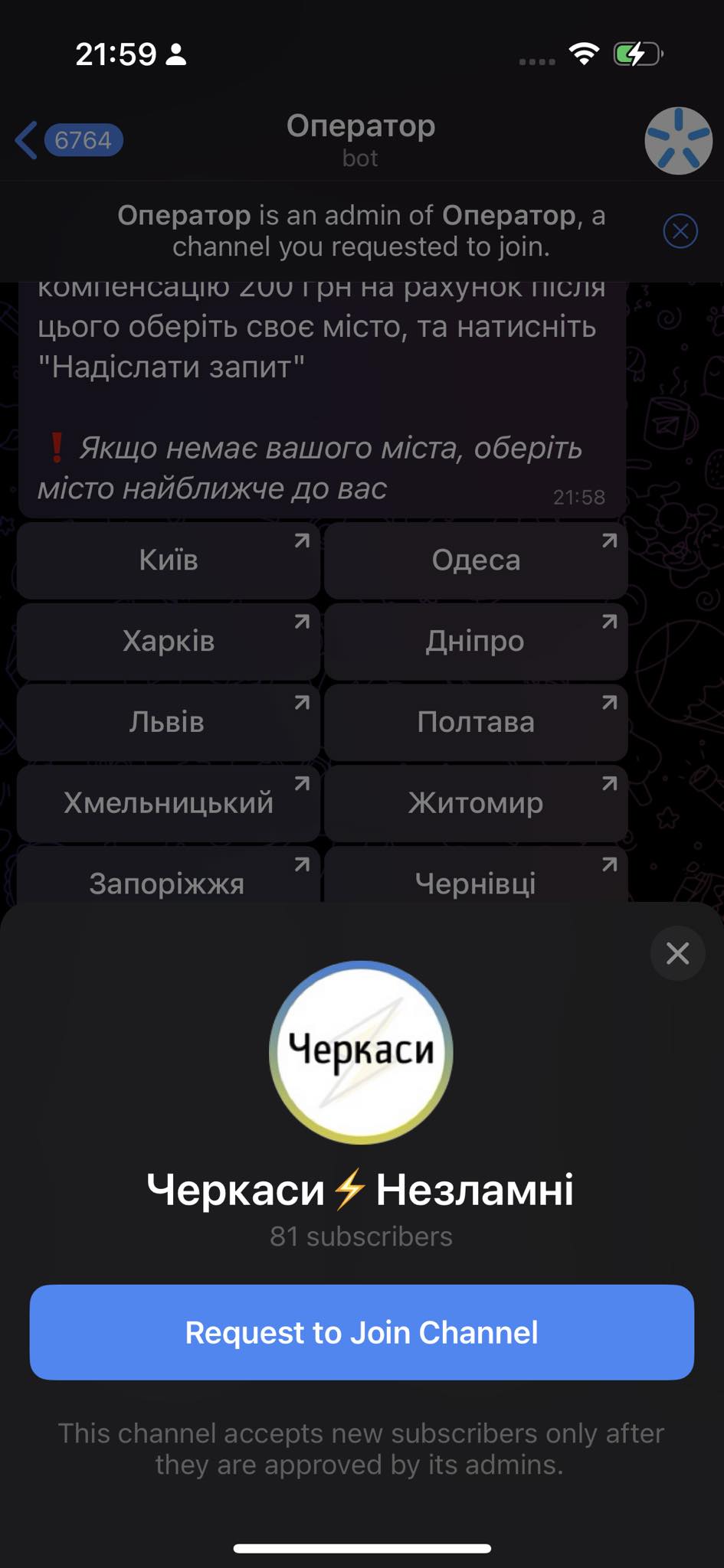Screen dimensions: 724x1568
Task: Select Чернівці city button
Action: [x=476, y=880]
